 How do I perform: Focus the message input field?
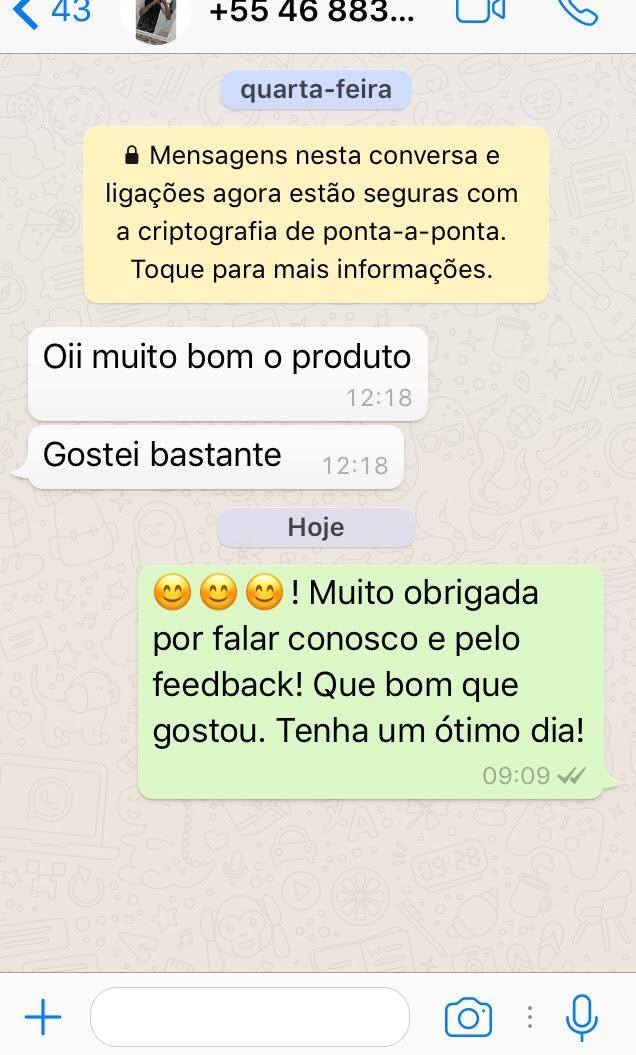pyautogui.click(x=249, y=1018)
